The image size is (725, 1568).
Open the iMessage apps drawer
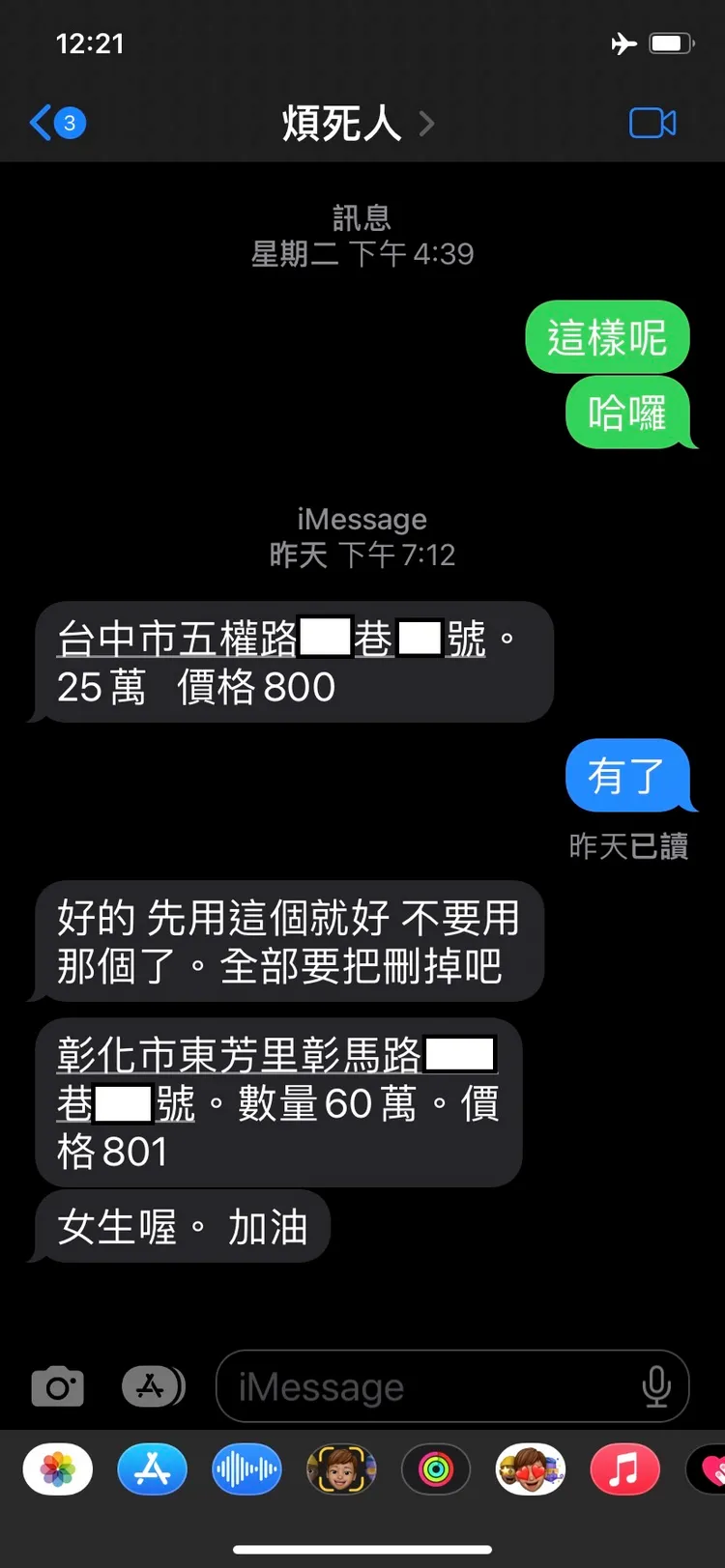coord(152,1385)
